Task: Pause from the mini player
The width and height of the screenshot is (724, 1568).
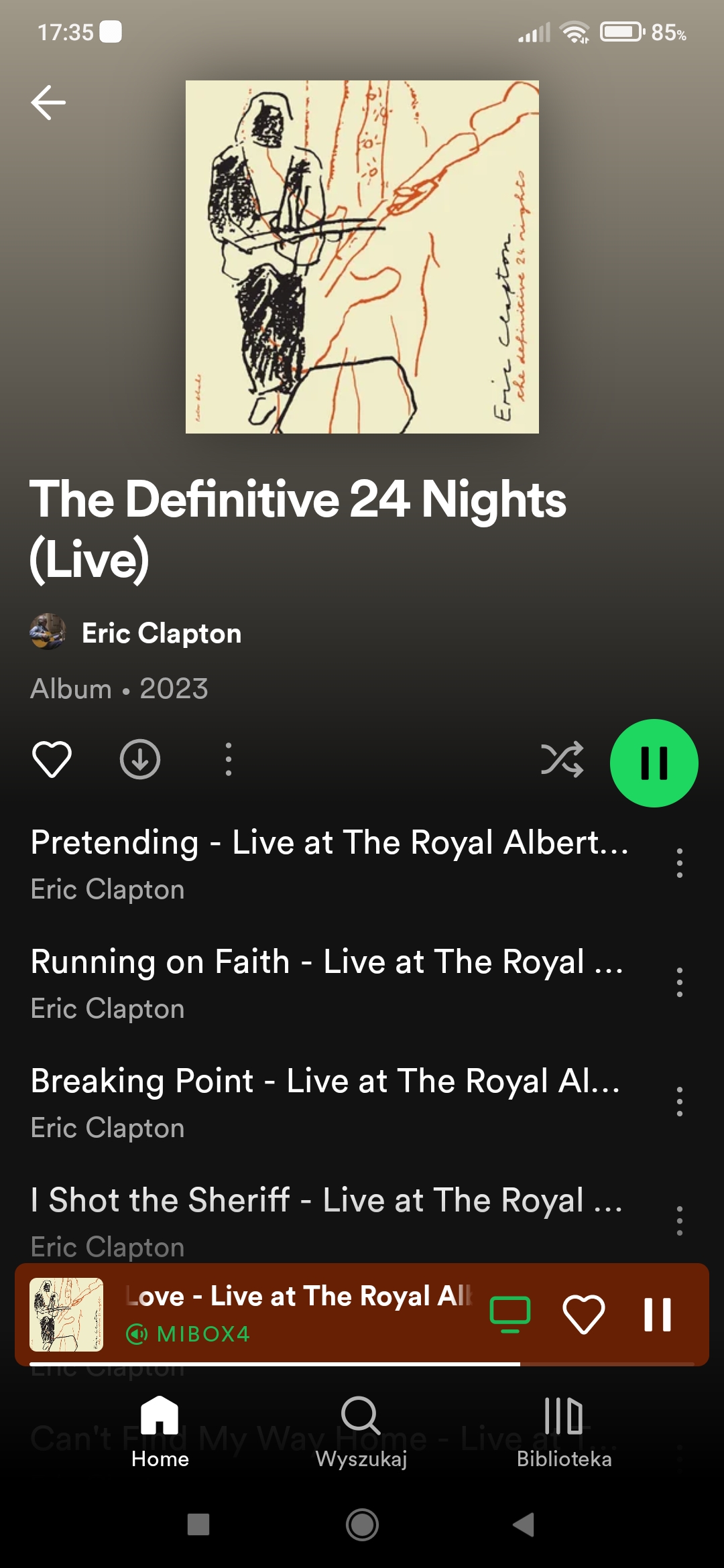Action: [x=657, y=1314]
